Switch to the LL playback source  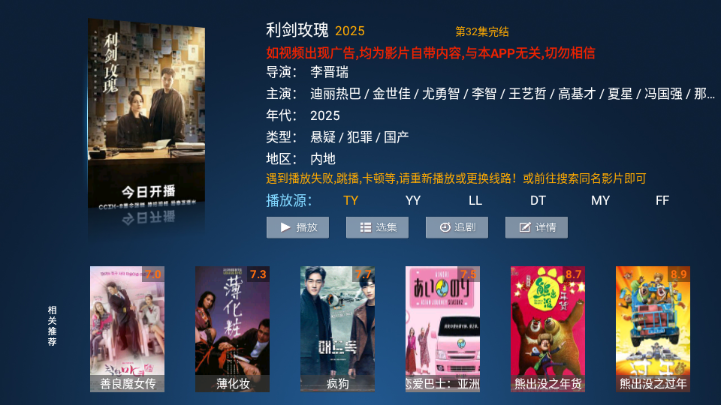(x=475, y=200)
